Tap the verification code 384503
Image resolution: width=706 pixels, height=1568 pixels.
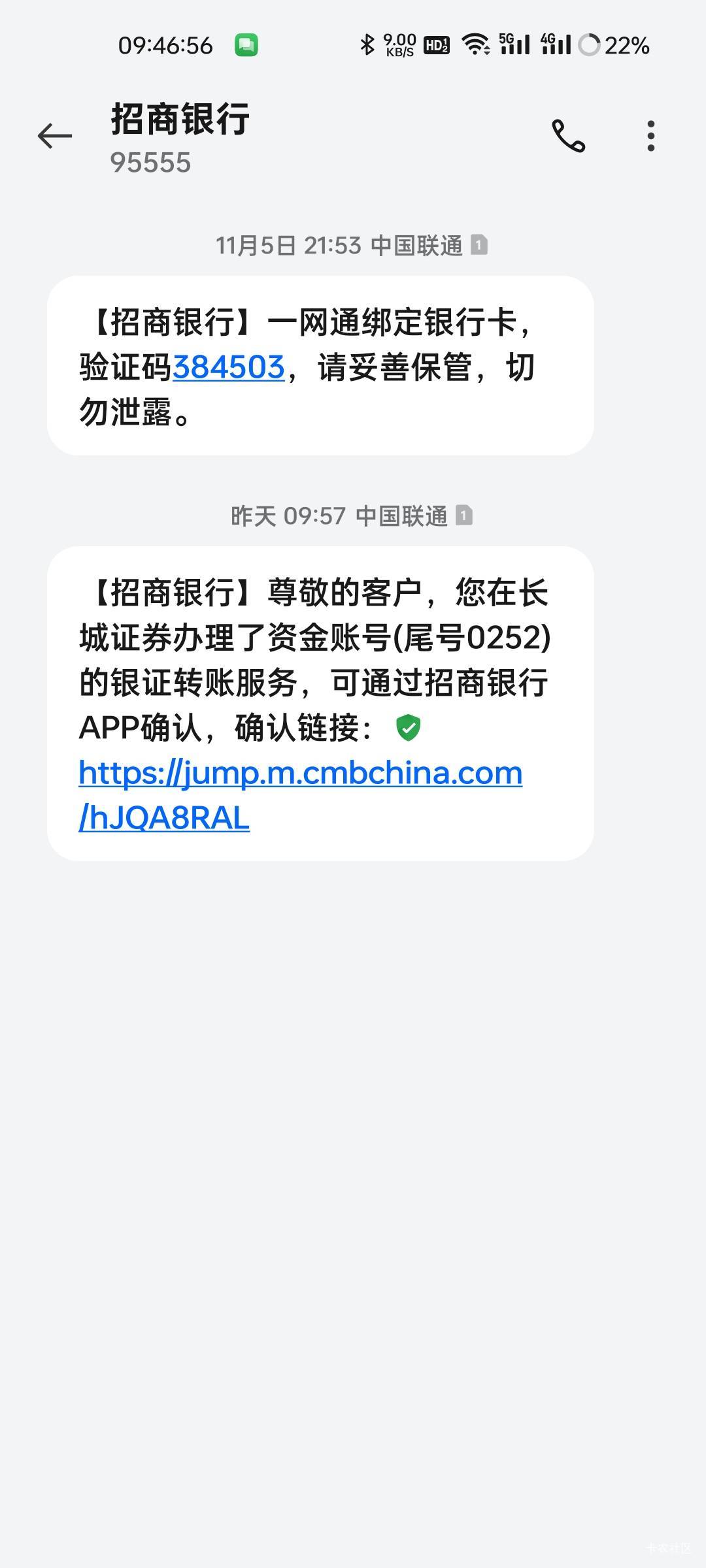pos(228,368)
